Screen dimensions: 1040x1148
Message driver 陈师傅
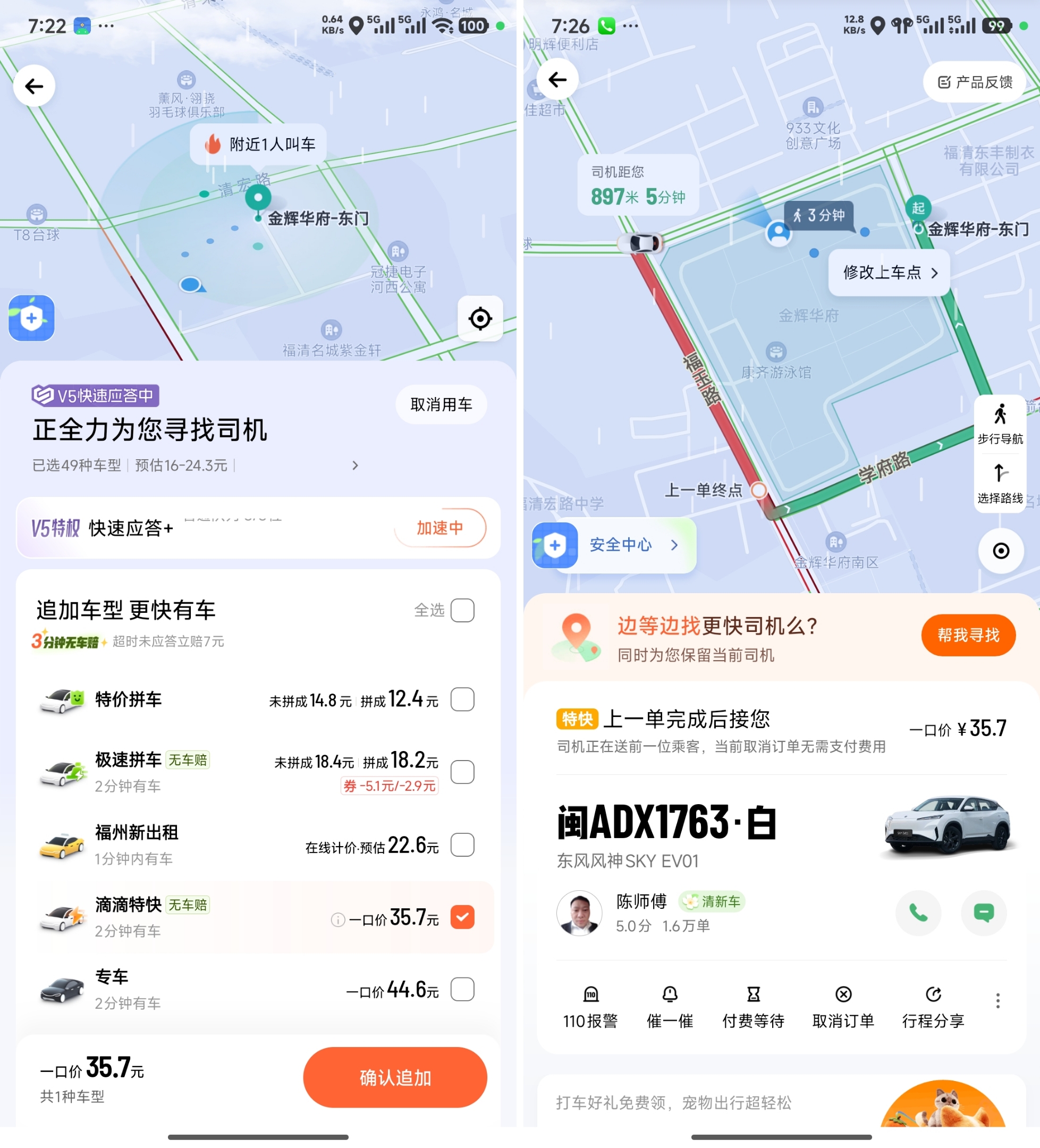983,913
